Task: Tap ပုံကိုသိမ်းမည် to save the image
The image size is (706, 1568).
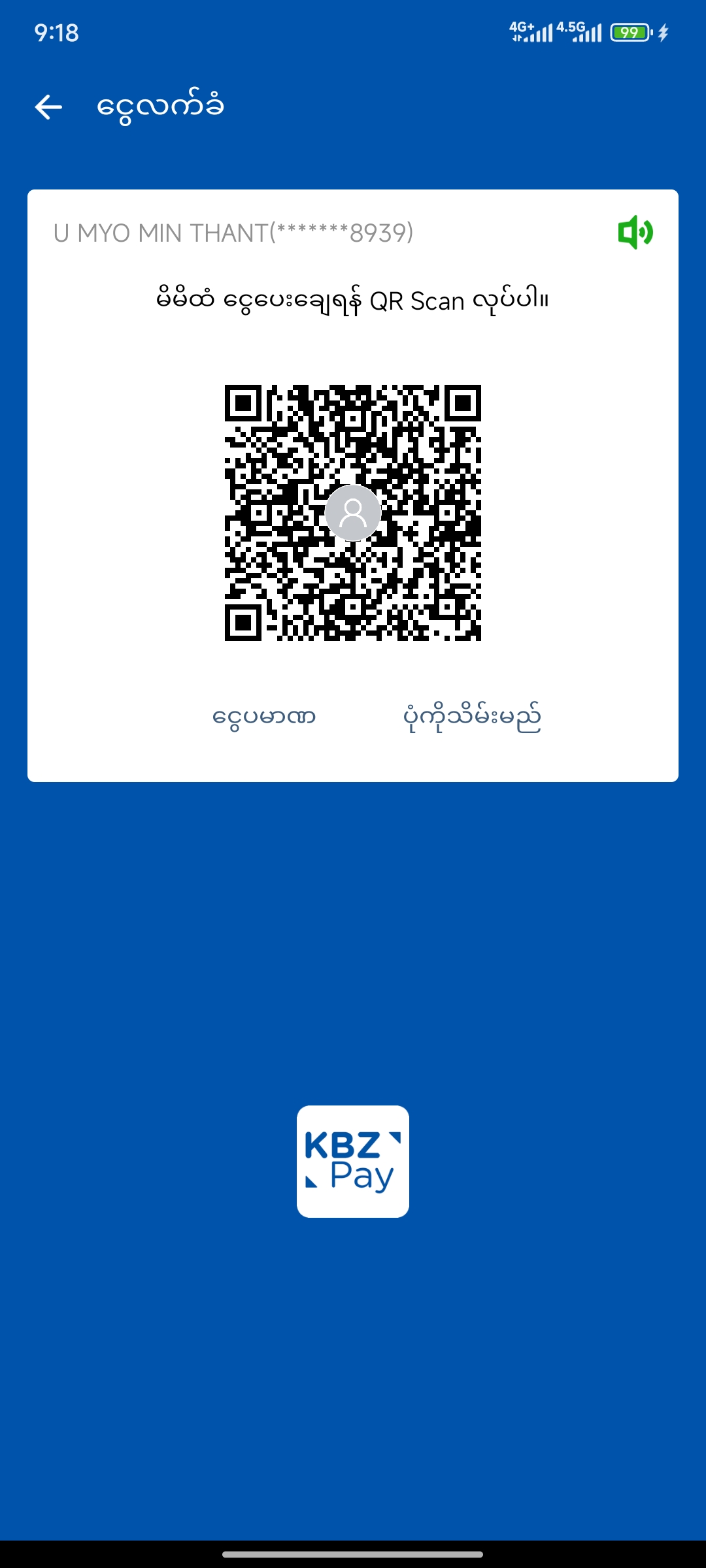Action: [x=472, y=717]
